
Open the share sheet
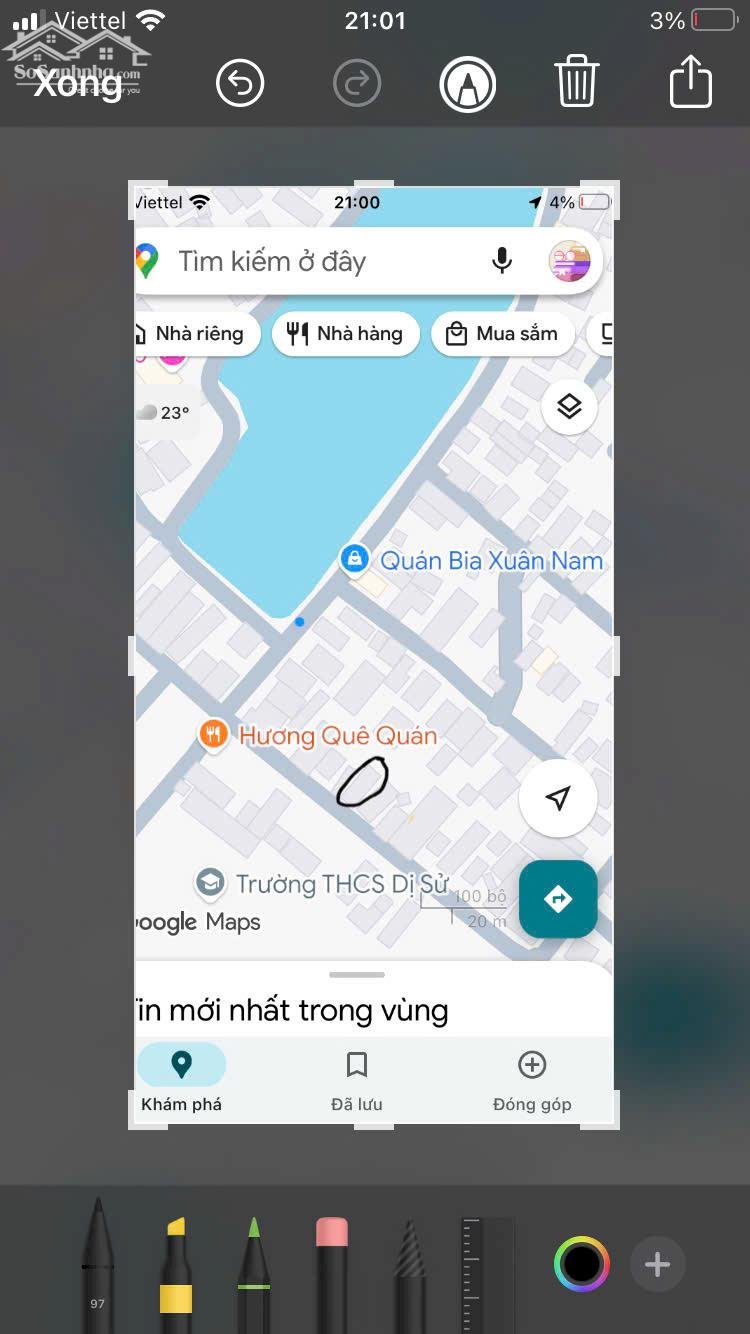(690, 84)
